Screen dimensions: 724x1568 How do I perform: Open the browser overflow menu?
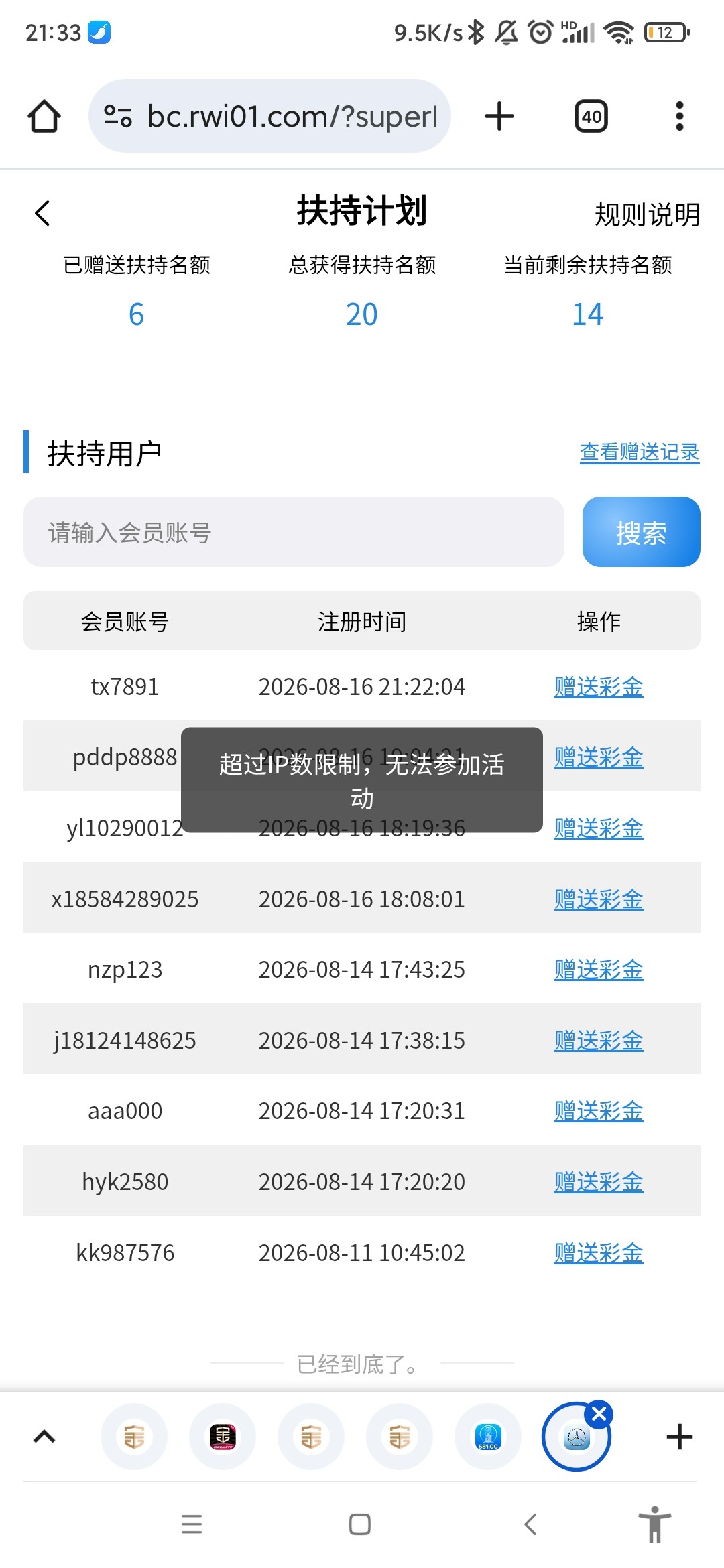click(x=680, y=117)
